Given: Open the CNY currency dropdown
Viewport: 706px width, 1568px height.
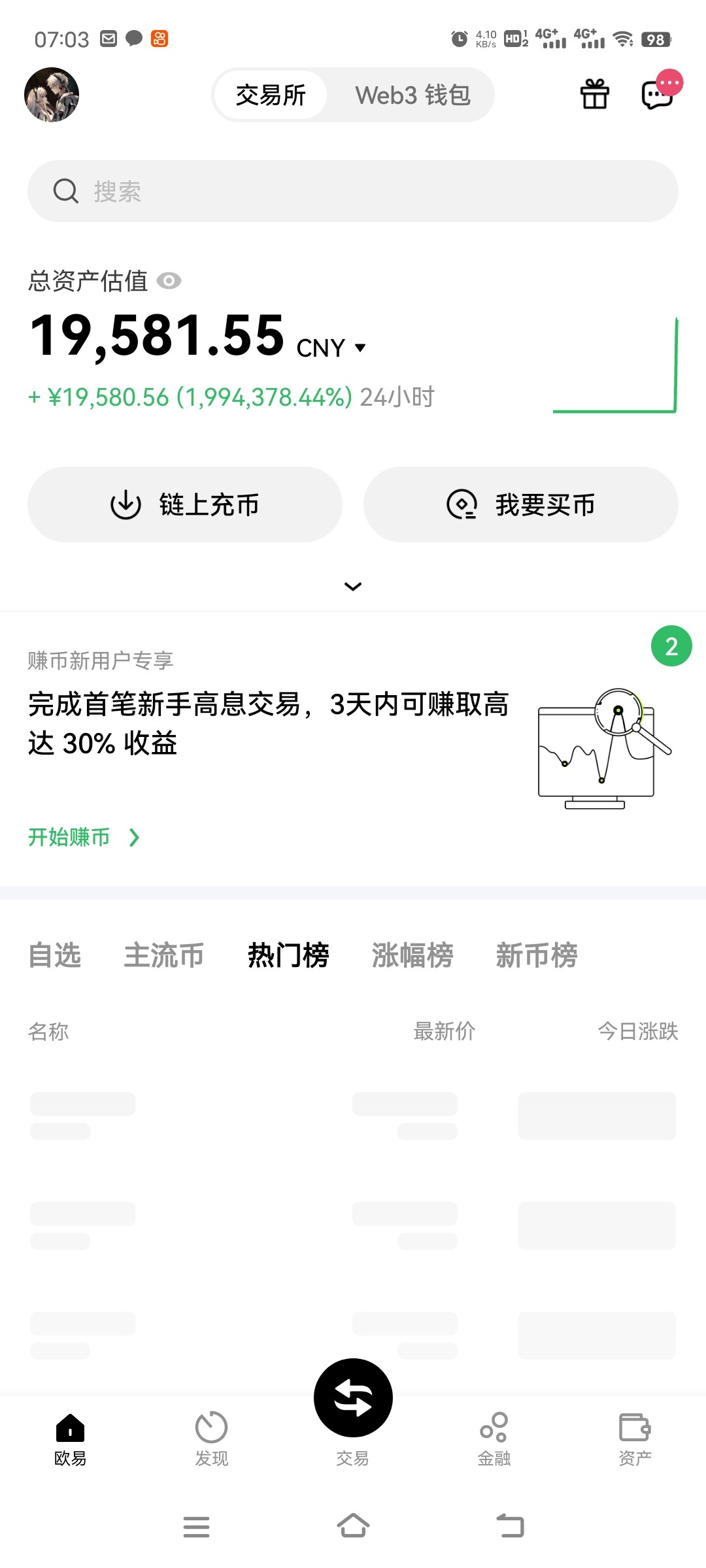Looking at the screenshot, I should coord(331,346).
